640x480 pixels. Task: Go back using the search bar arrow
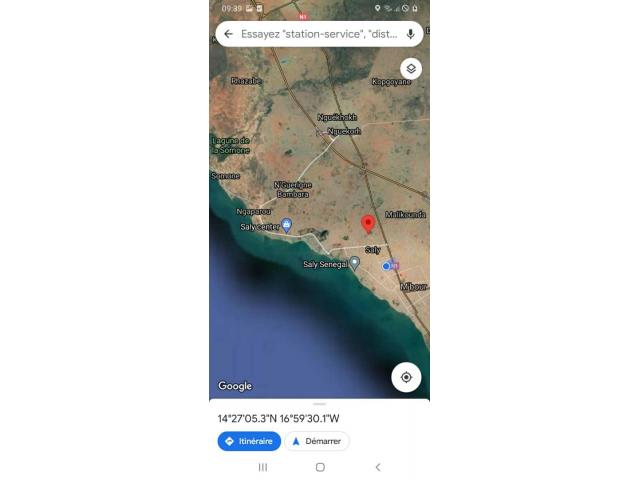pos(228,34)
